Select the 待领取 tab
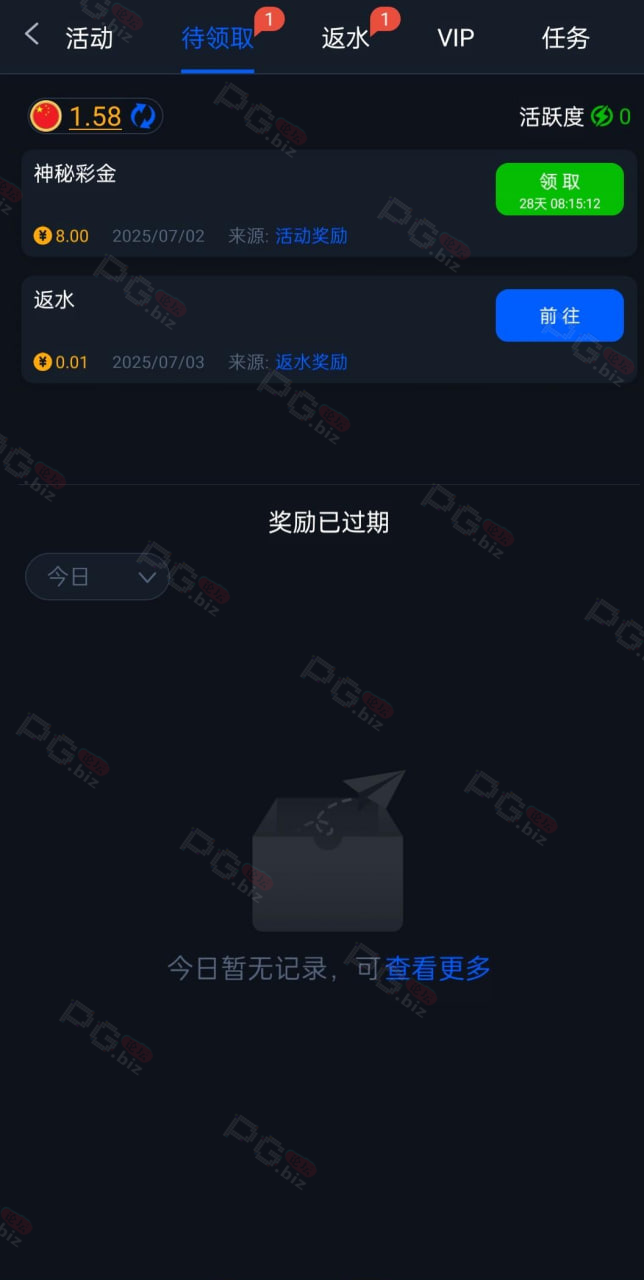The height and width of the screenshot is (1280, 644). pos(217,38)
